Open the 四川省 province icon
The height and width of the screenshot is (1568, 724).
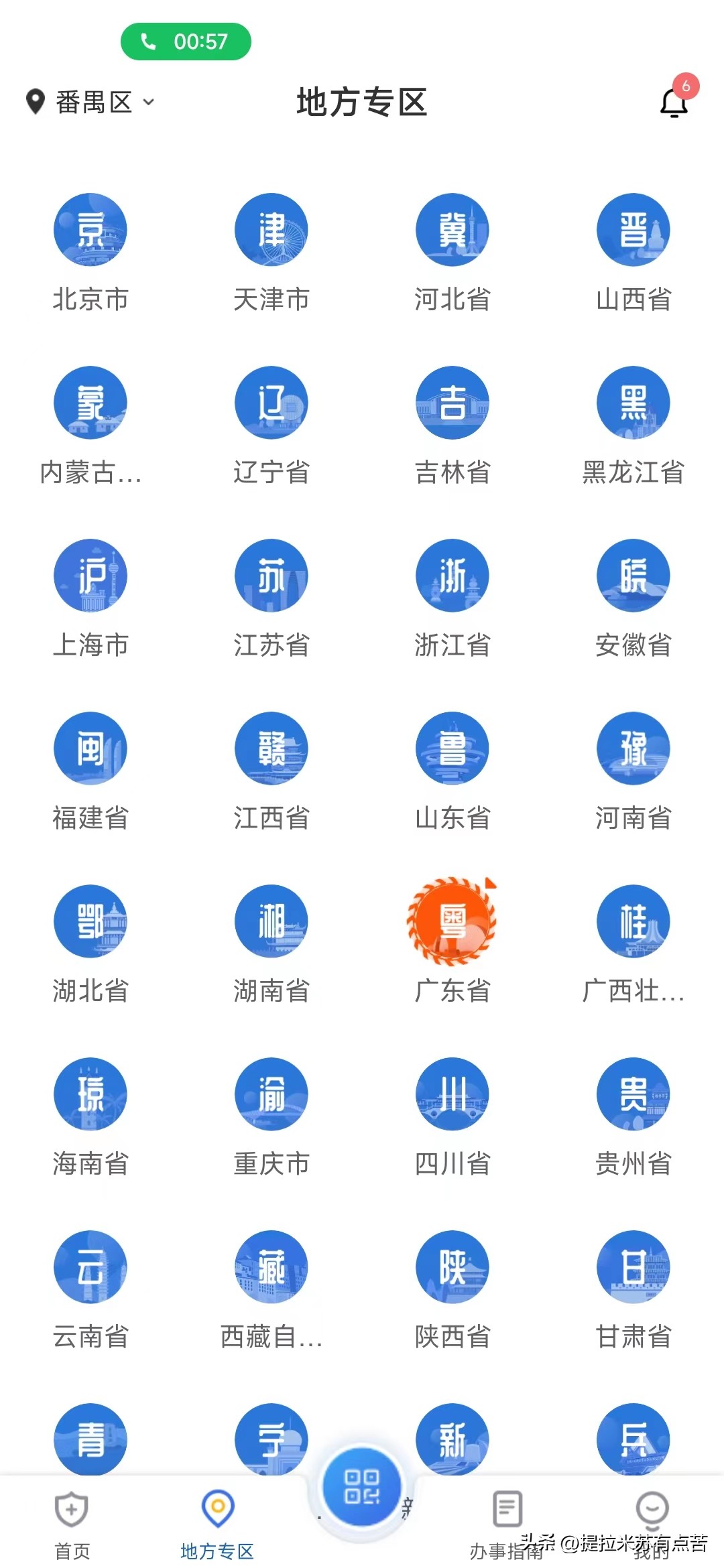point(452,1094)
